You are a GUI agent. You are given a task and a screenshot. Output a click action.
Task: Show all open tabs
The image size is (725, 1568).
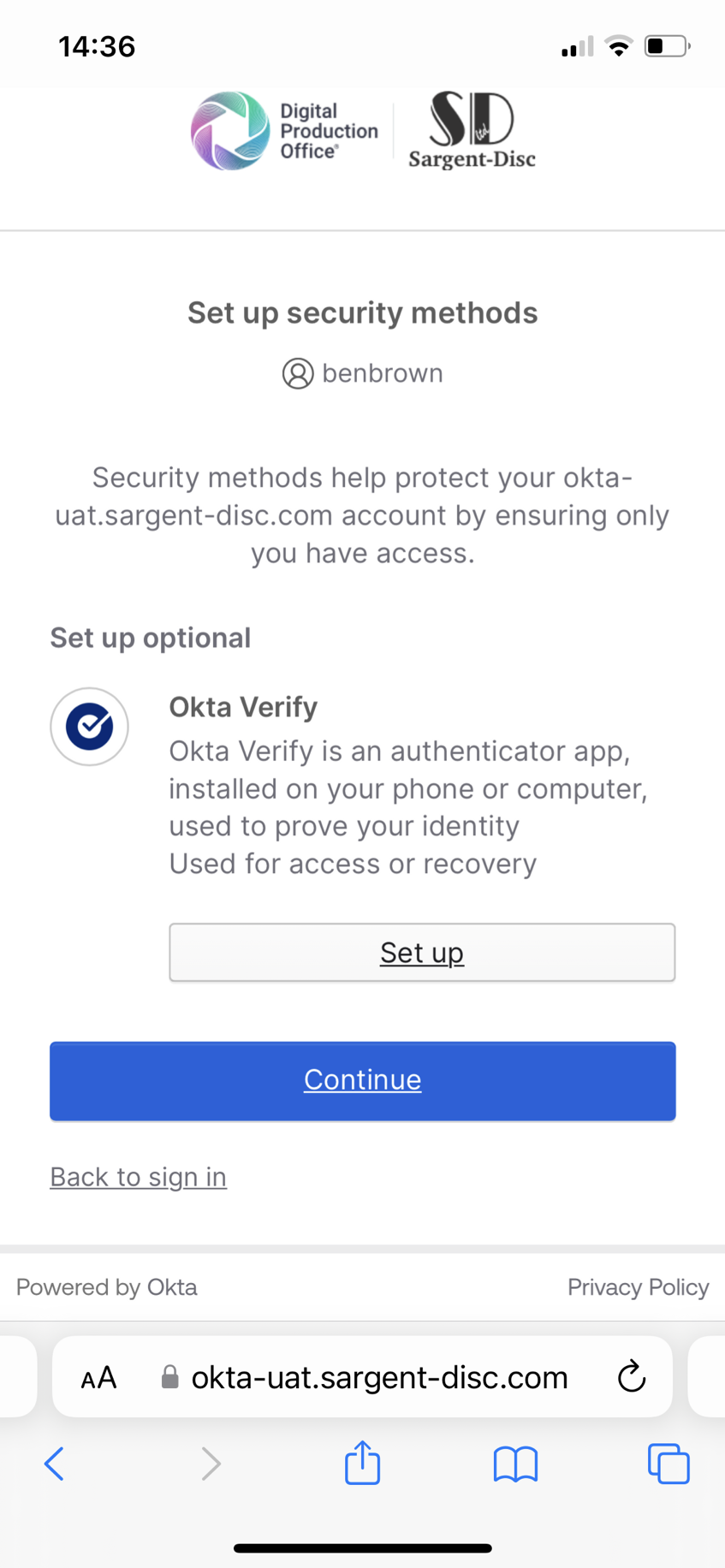pyautogui.click(x=669, y=1464)
